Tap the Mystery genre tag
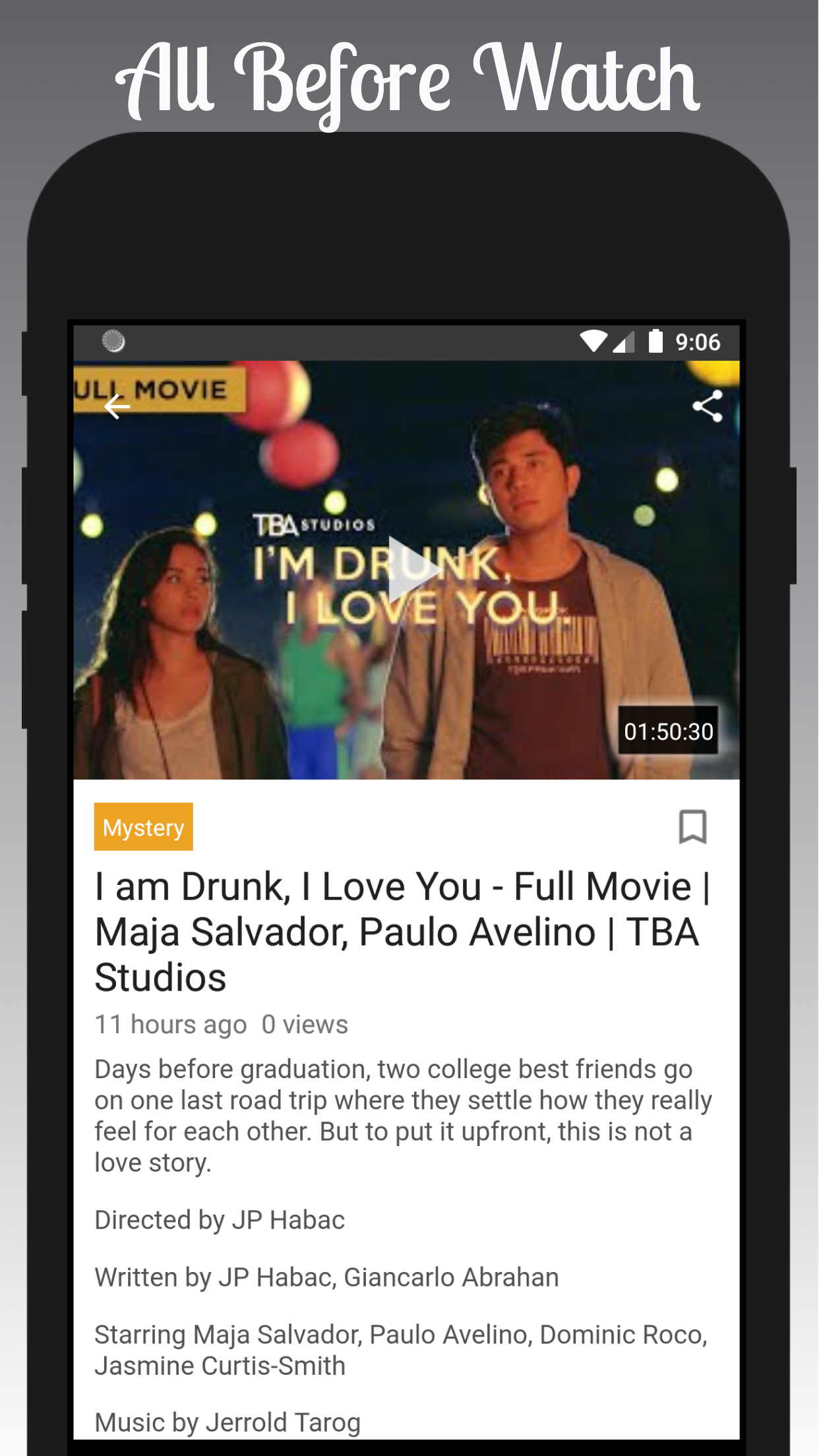This screenshot has height=1456, width=819. coord(143,828)
